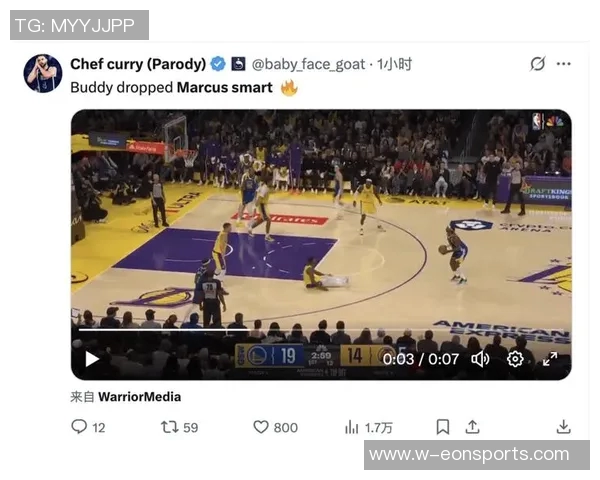The height and width of the screenshot is (480, 600).
Task: Open Chef curry's profile picture
Action: pos(43,74)
